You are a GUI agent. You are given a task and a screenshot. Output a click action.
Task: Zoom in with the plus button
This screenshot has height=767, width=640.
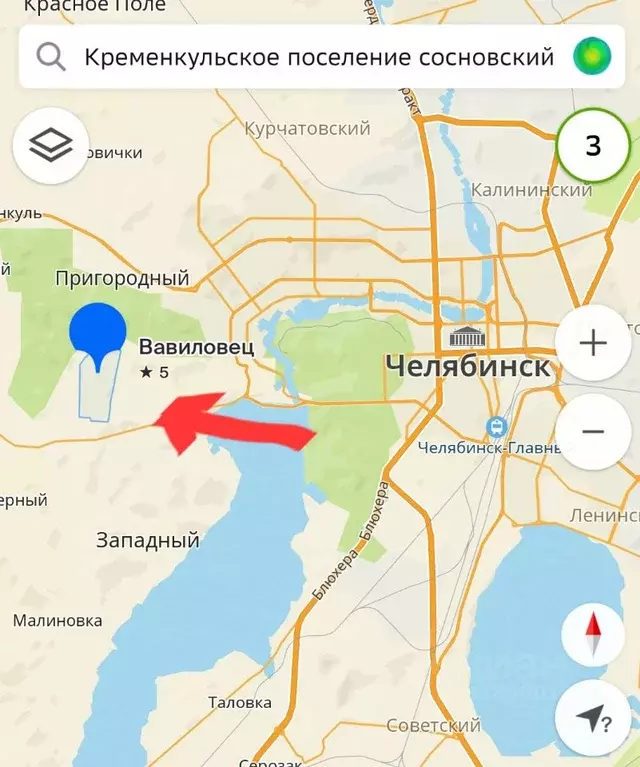592,344
